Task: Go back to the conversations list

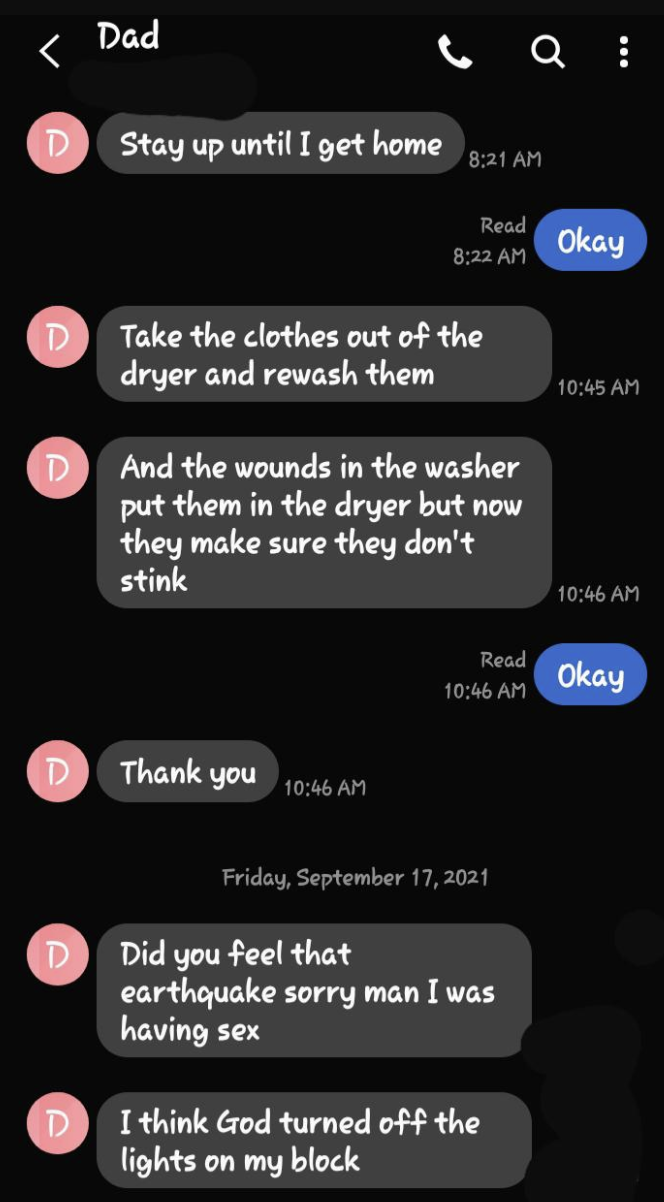Action: point(49,51)
